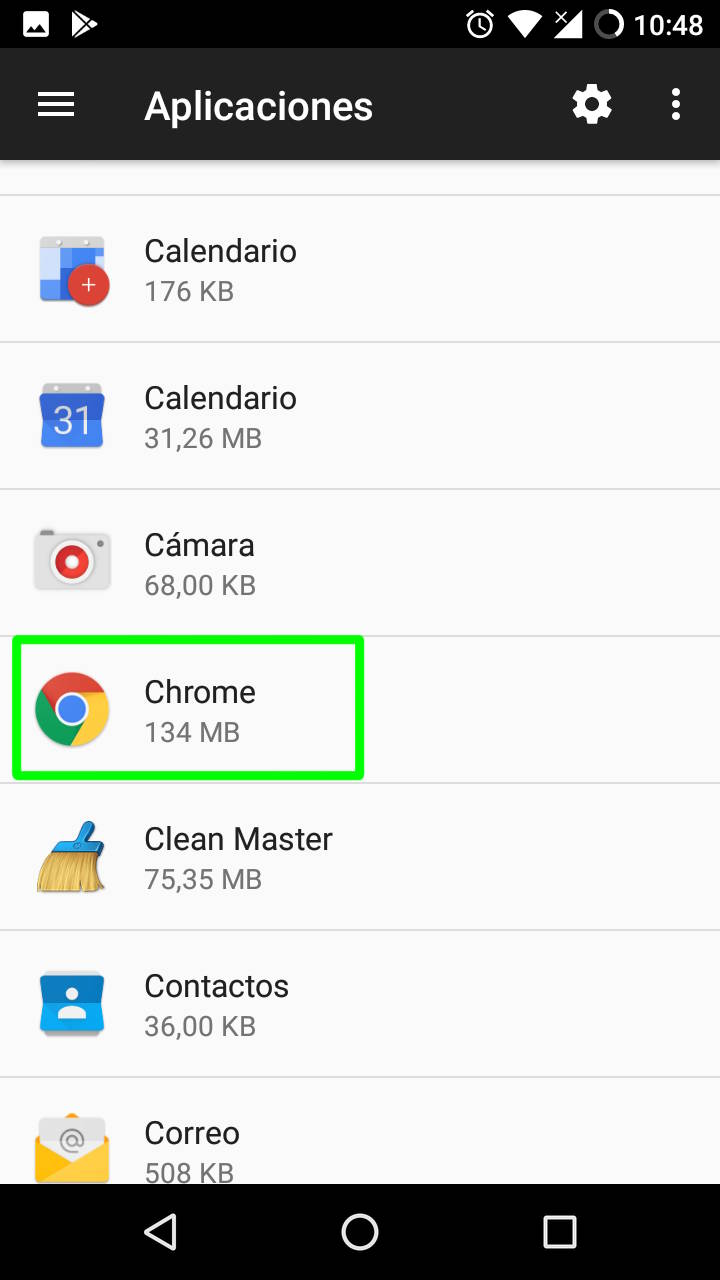The width and height of the screenshot is (720, 1280).
Task: Go back with the navigation bar
Action: click(160, 1232)
